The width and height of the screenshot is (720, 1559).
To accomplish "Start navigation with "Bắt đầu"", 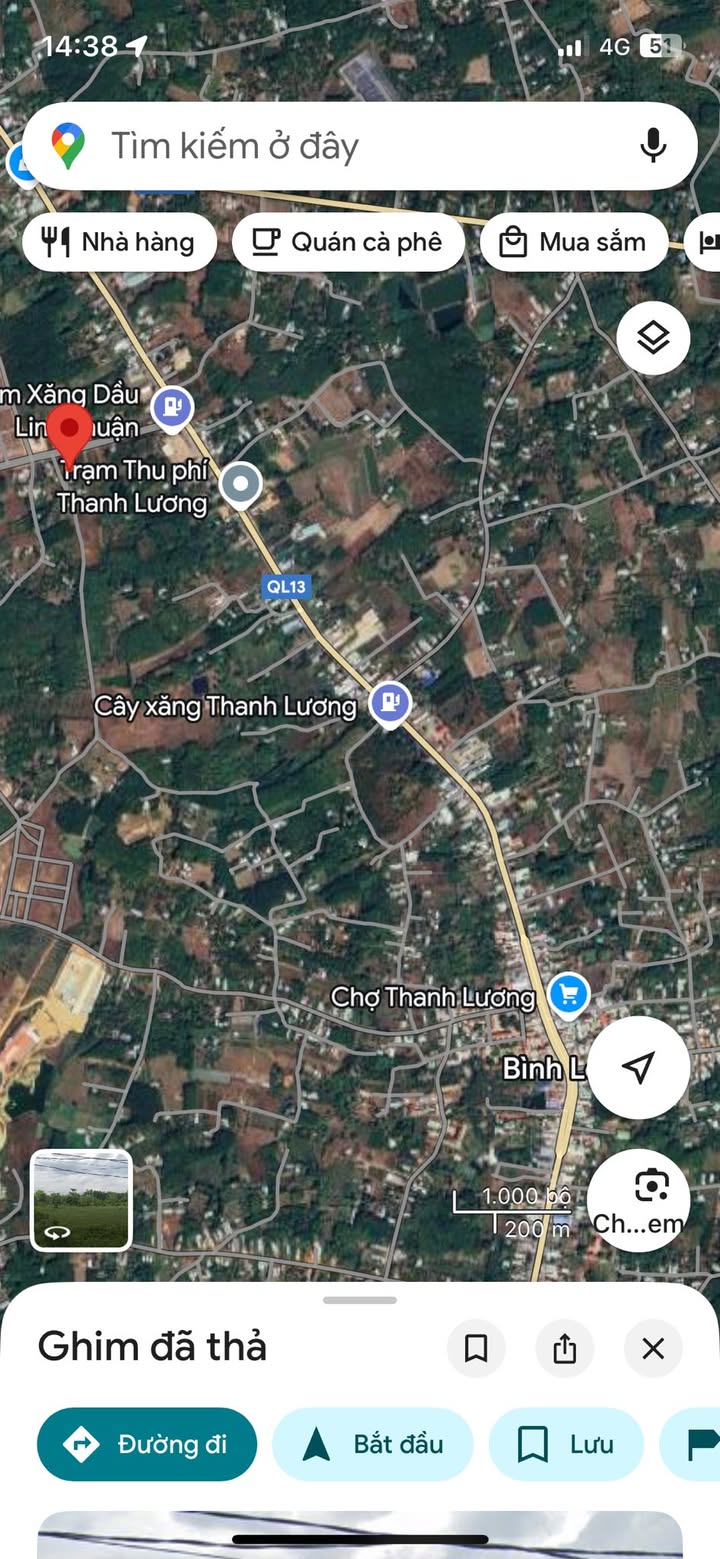I will (372, 1444).
